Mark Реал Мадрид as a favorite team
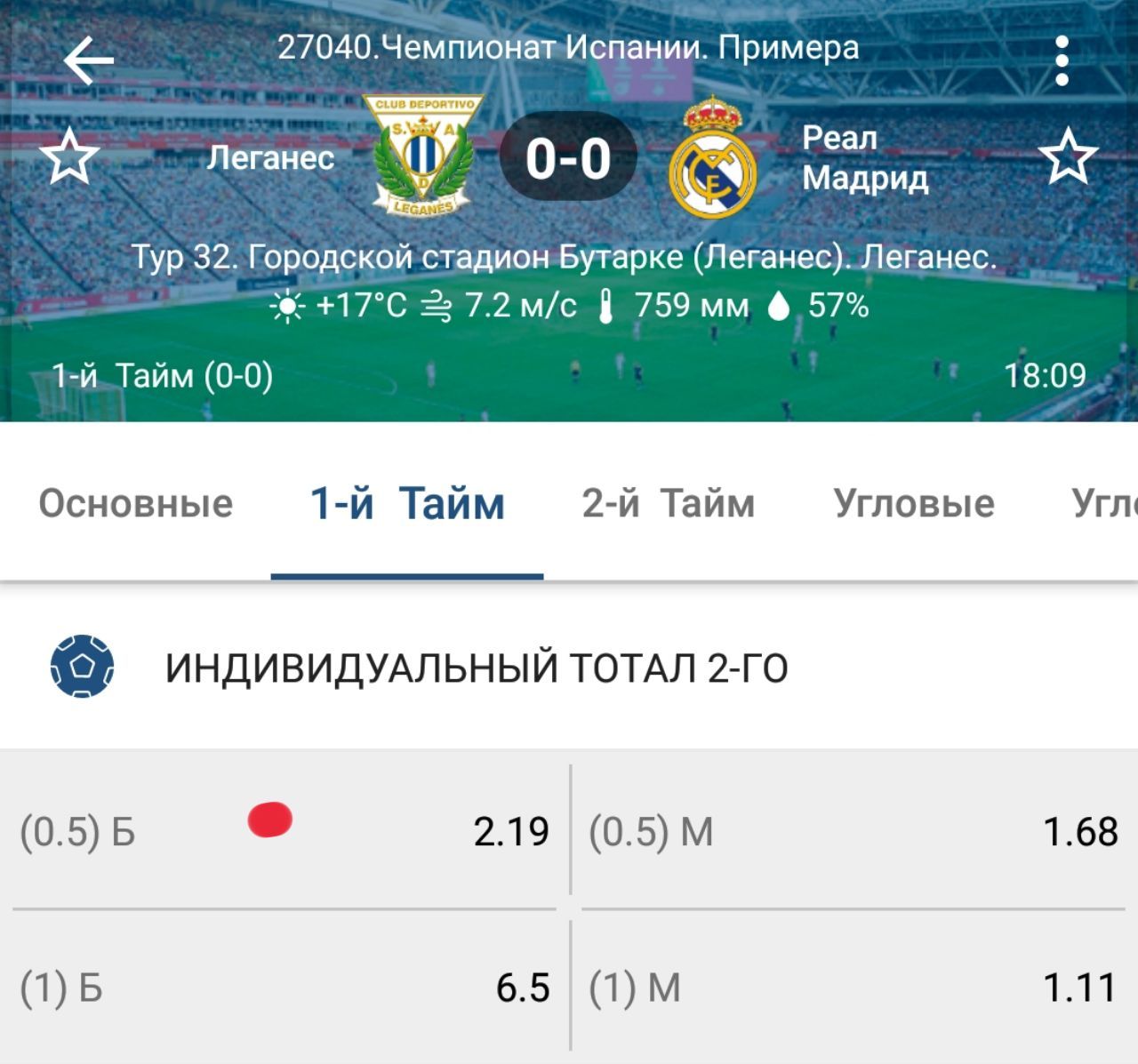The width and height of the screenshot is (1138, 1064). (x=1068, y=156)
